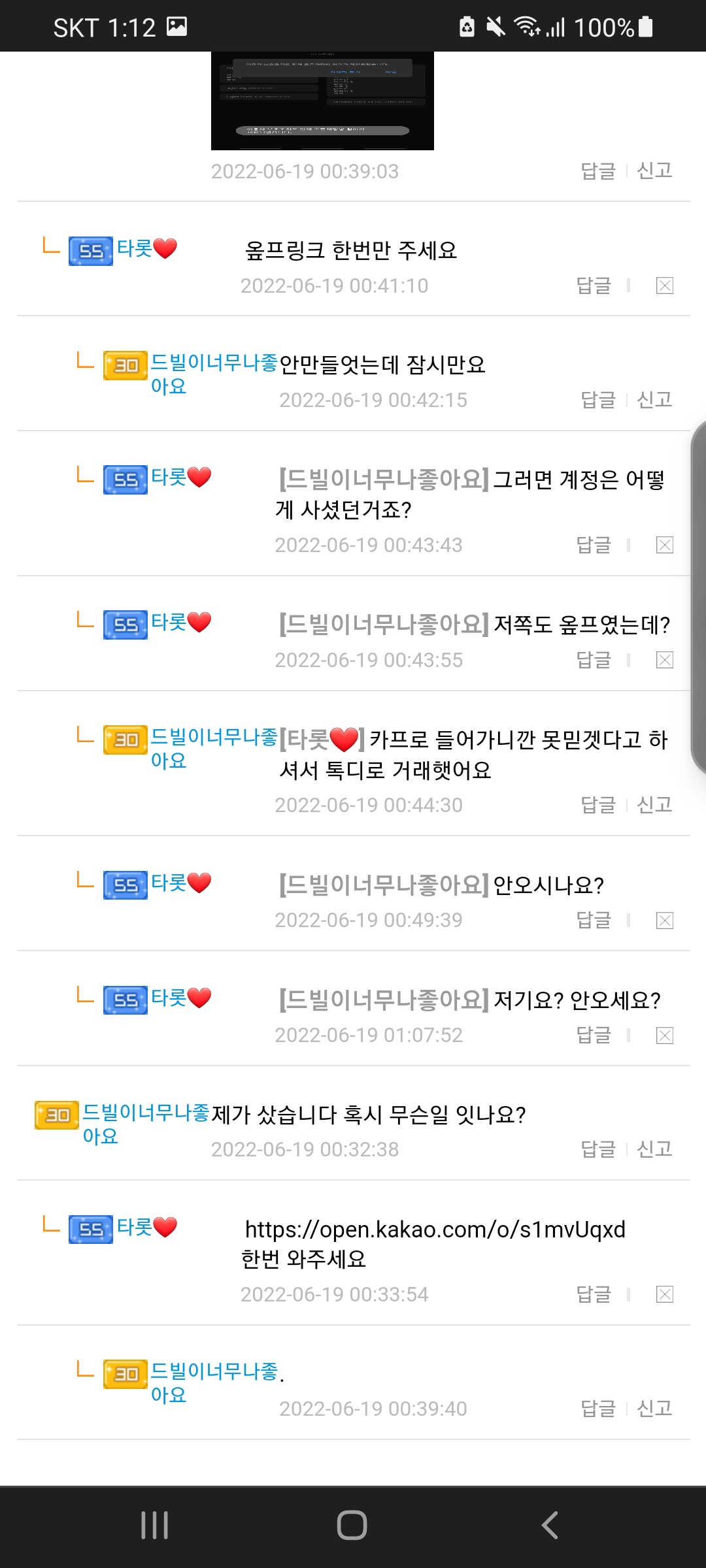
Task: Open 드빌이너무나좋아요 profile on the 00:32:38 comment
Action: point(145,1113)
